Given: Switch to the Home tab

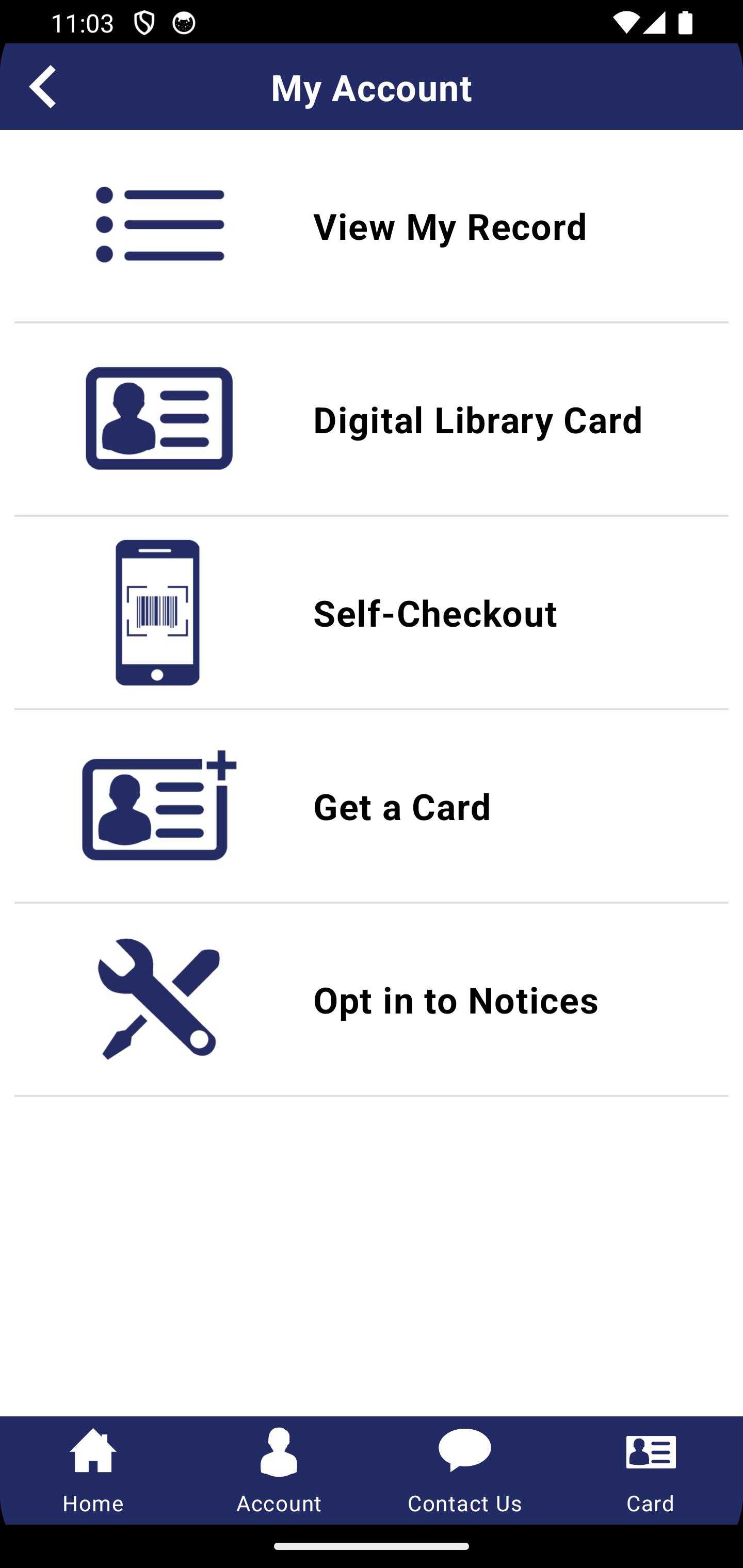Looking at the screenshot, I should point(93,1469).
